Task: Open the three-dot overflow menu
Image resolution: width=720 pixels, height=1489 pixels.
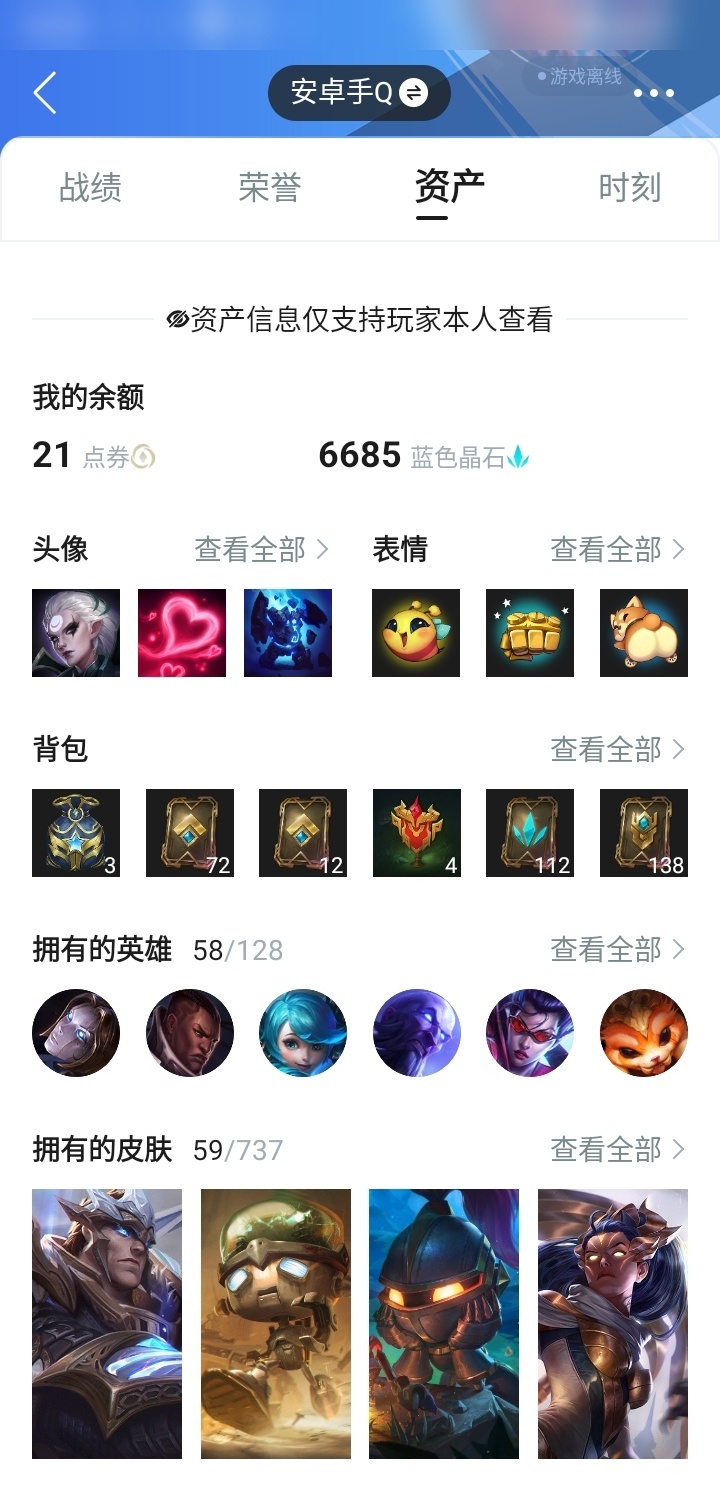Action: 654,93
